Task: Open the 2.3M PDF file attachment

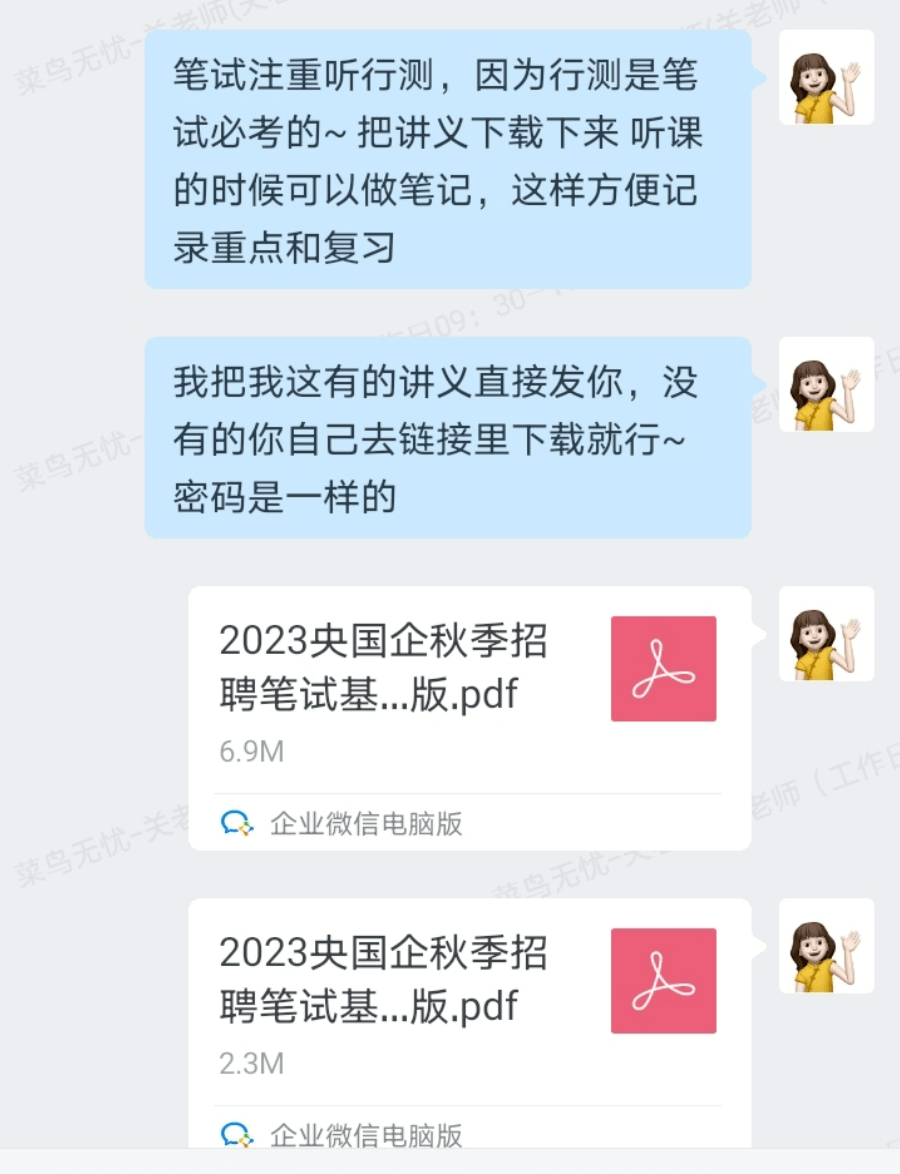Action: click(x=468, y=1000)
